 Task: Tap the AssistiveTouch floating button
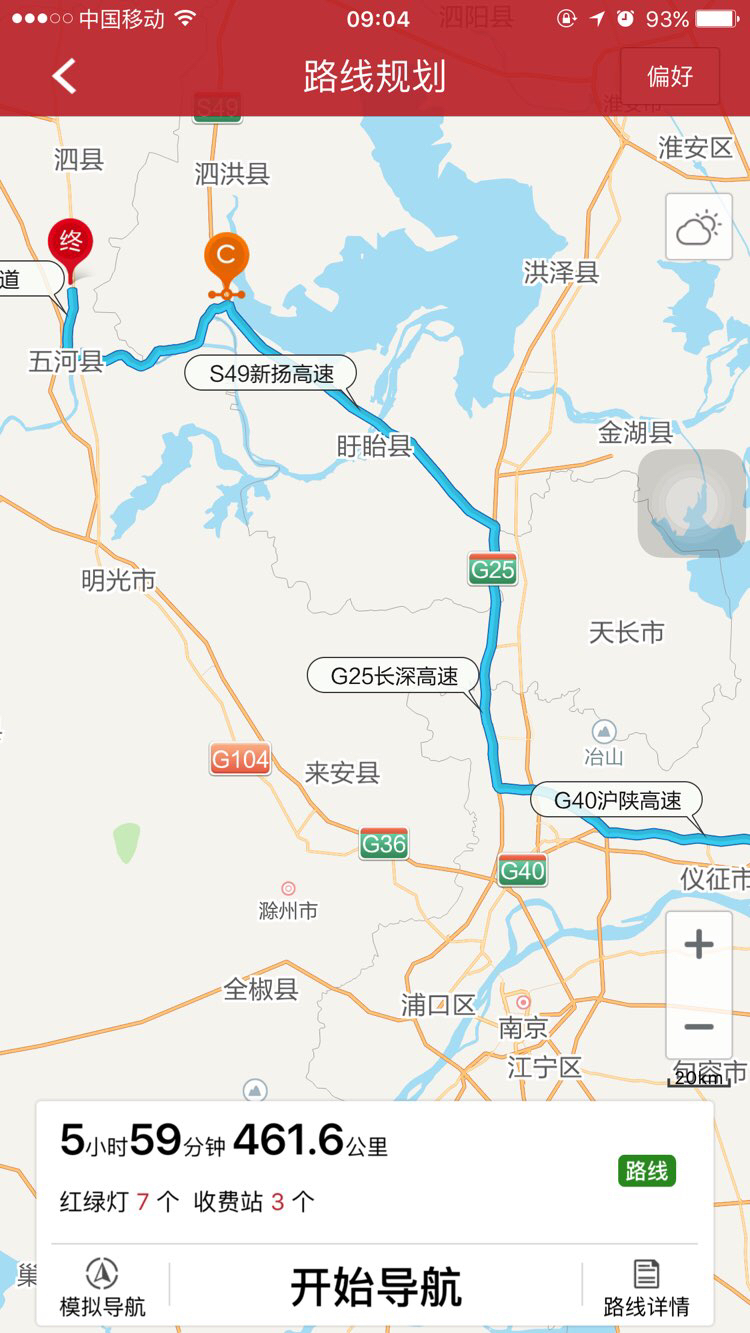[692, 503]
